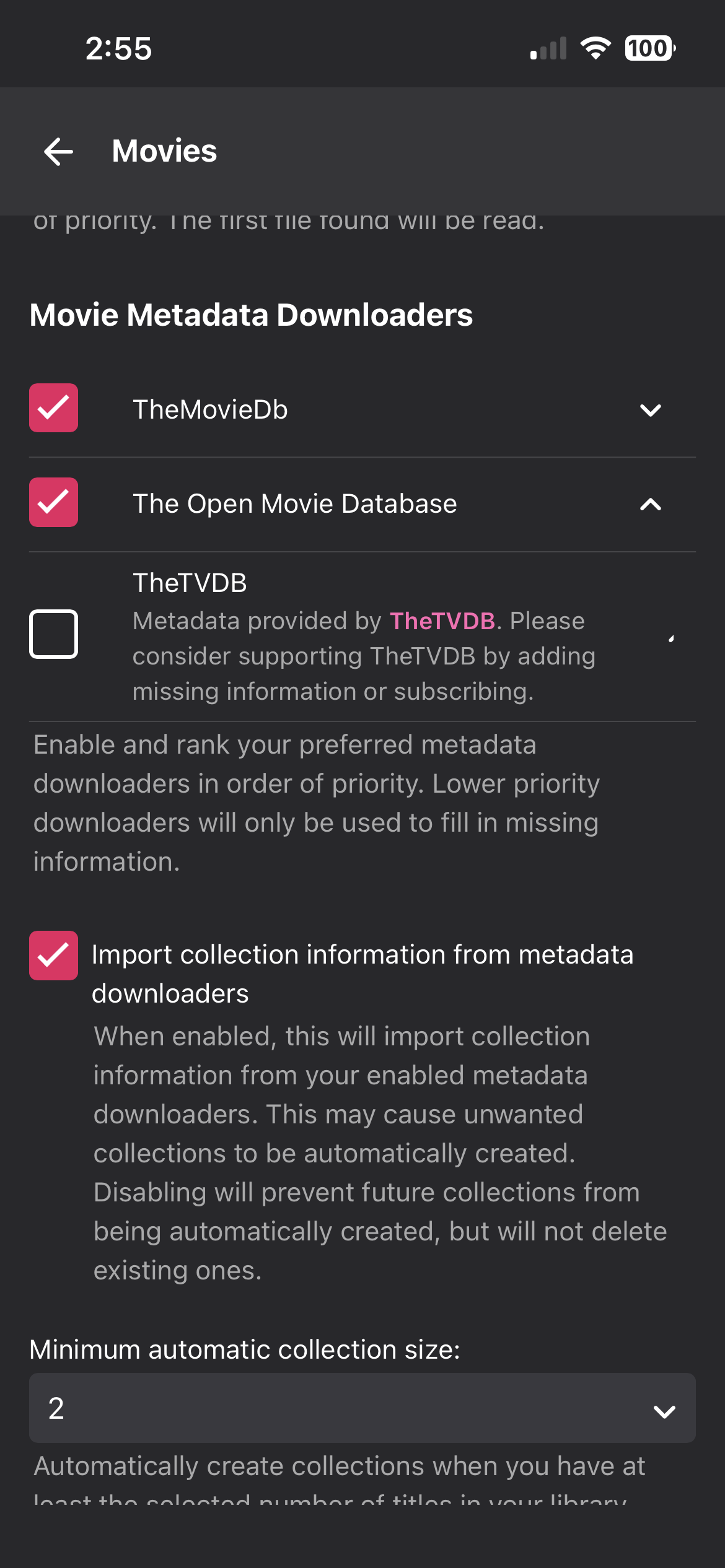725x1568 pixels.
Task: Open Minimum automatic collection size dropdown
Action: (x=362, y=1408)
